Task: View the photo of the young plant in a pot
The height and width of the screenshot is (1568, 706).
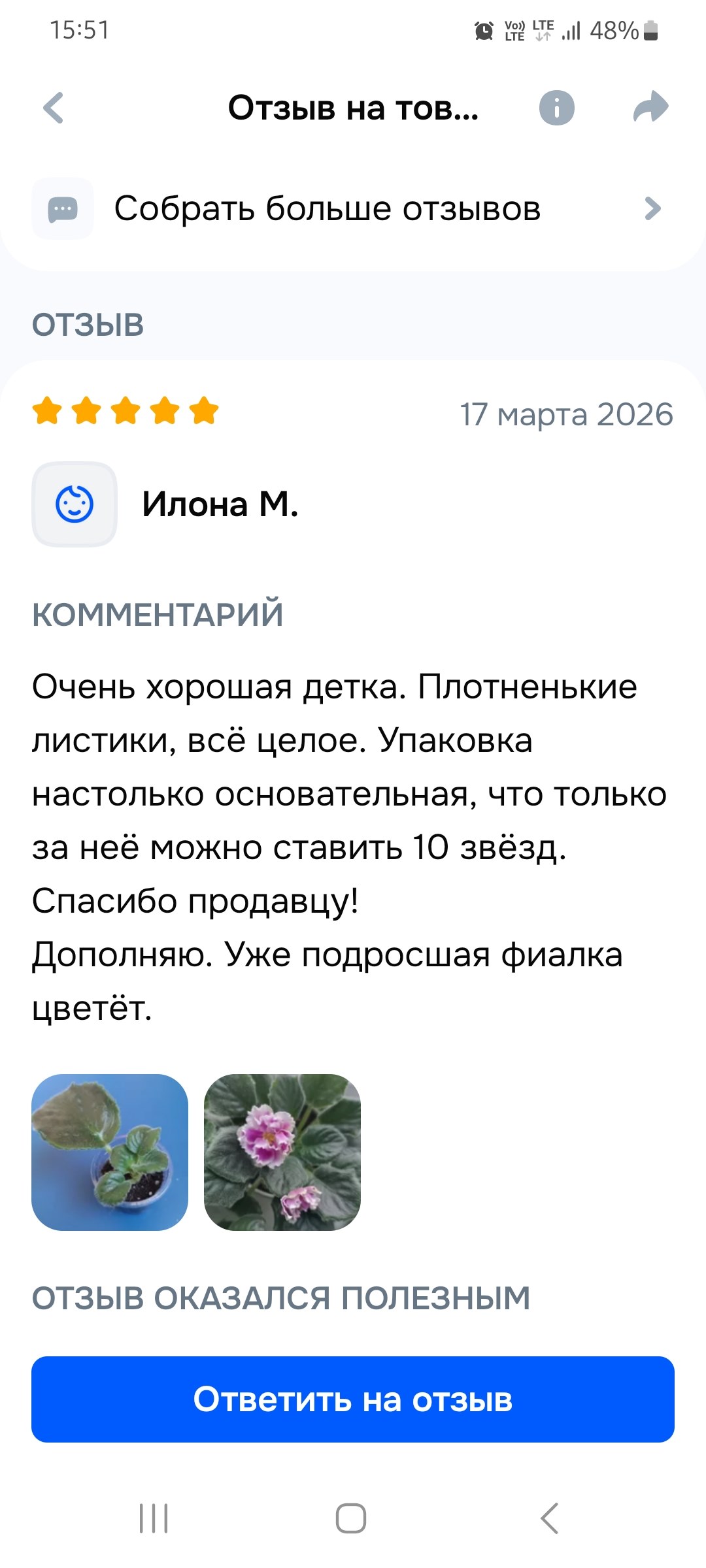Action: [110, 1152]
